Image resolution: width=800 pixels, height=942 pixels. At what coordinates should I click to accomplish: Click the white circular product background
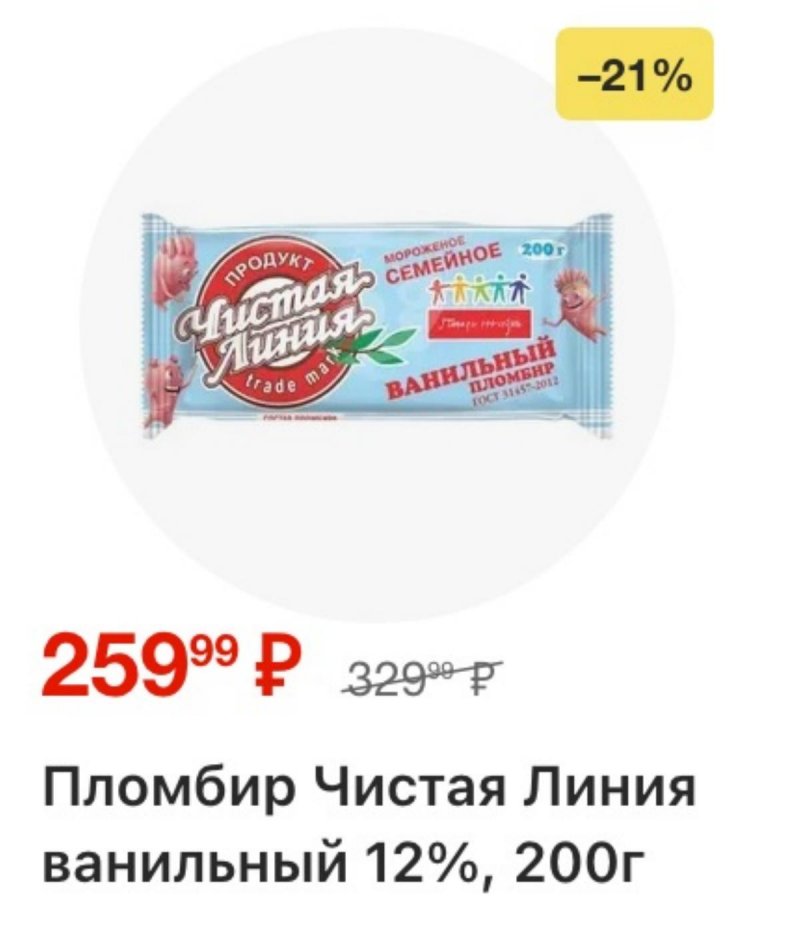[400, 510]
